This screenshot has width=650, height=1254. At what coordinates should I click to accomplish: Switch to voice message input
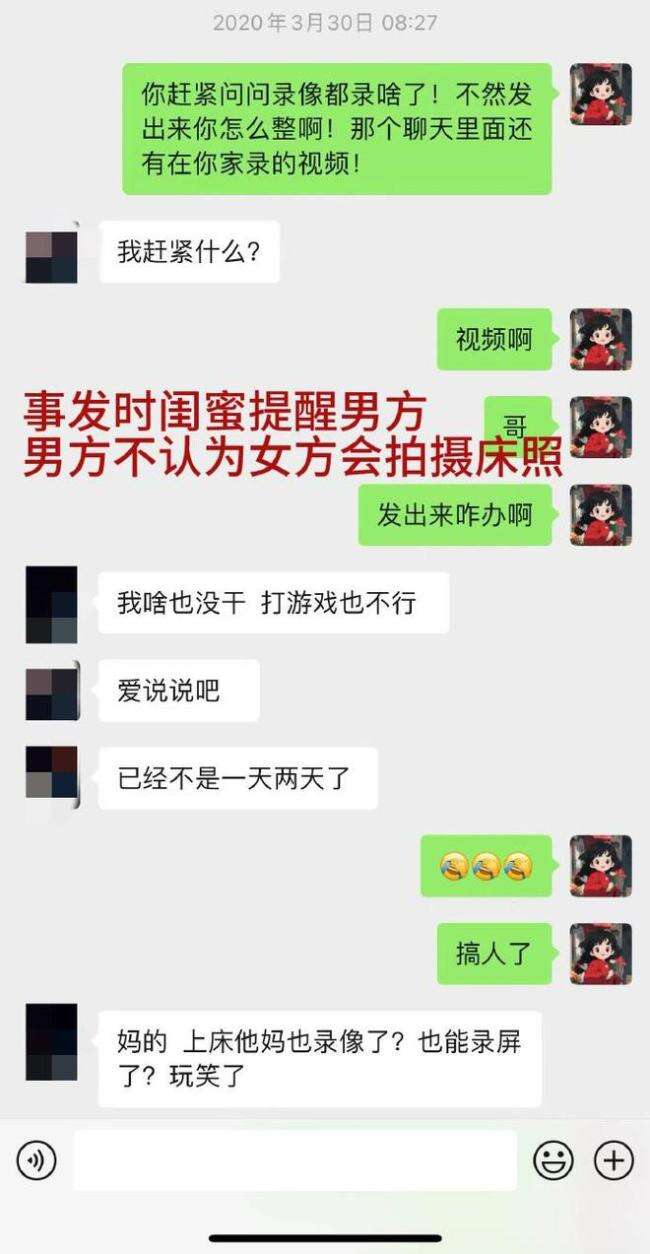click(x=37, y=1161)
